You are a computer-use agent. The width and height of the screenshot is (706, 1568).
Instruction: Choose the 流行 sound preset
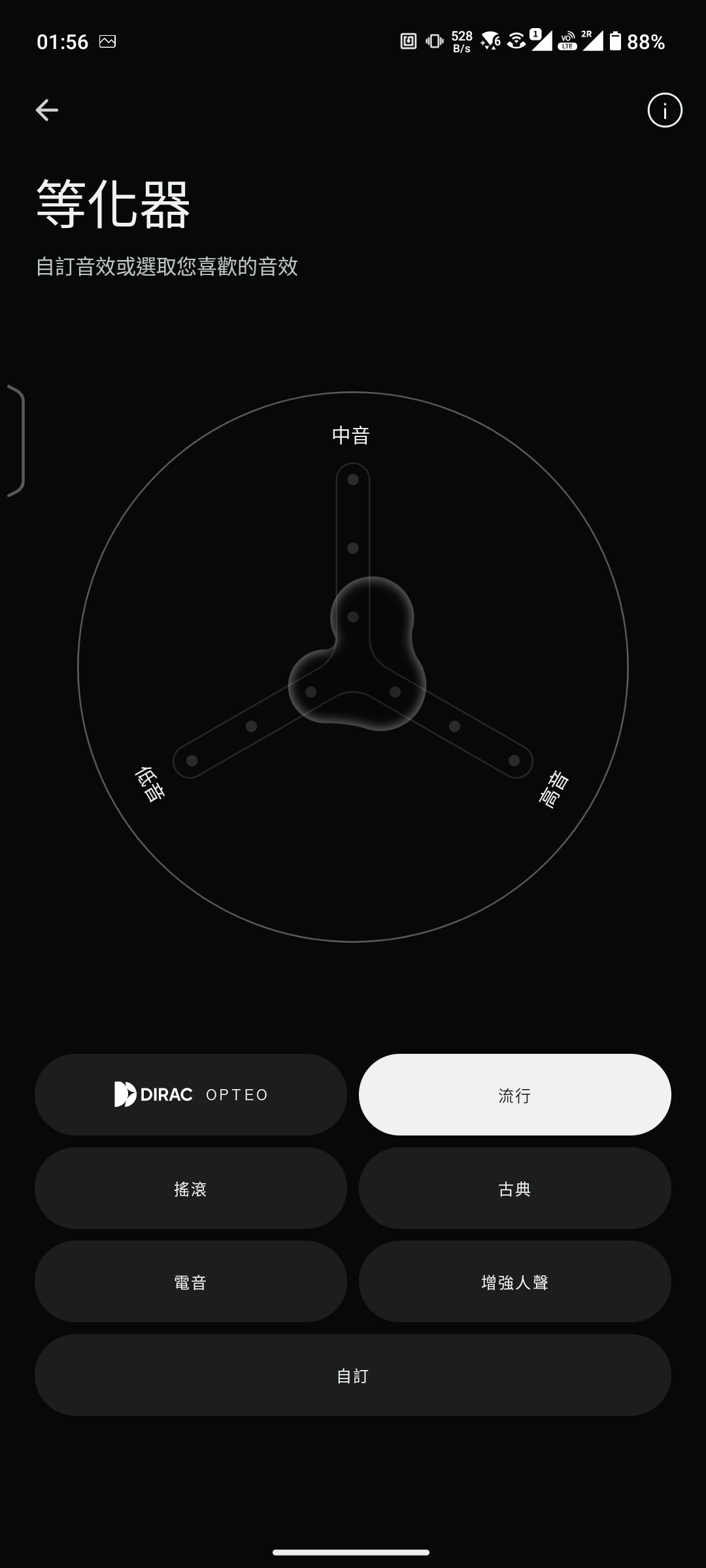[514, 1094]
